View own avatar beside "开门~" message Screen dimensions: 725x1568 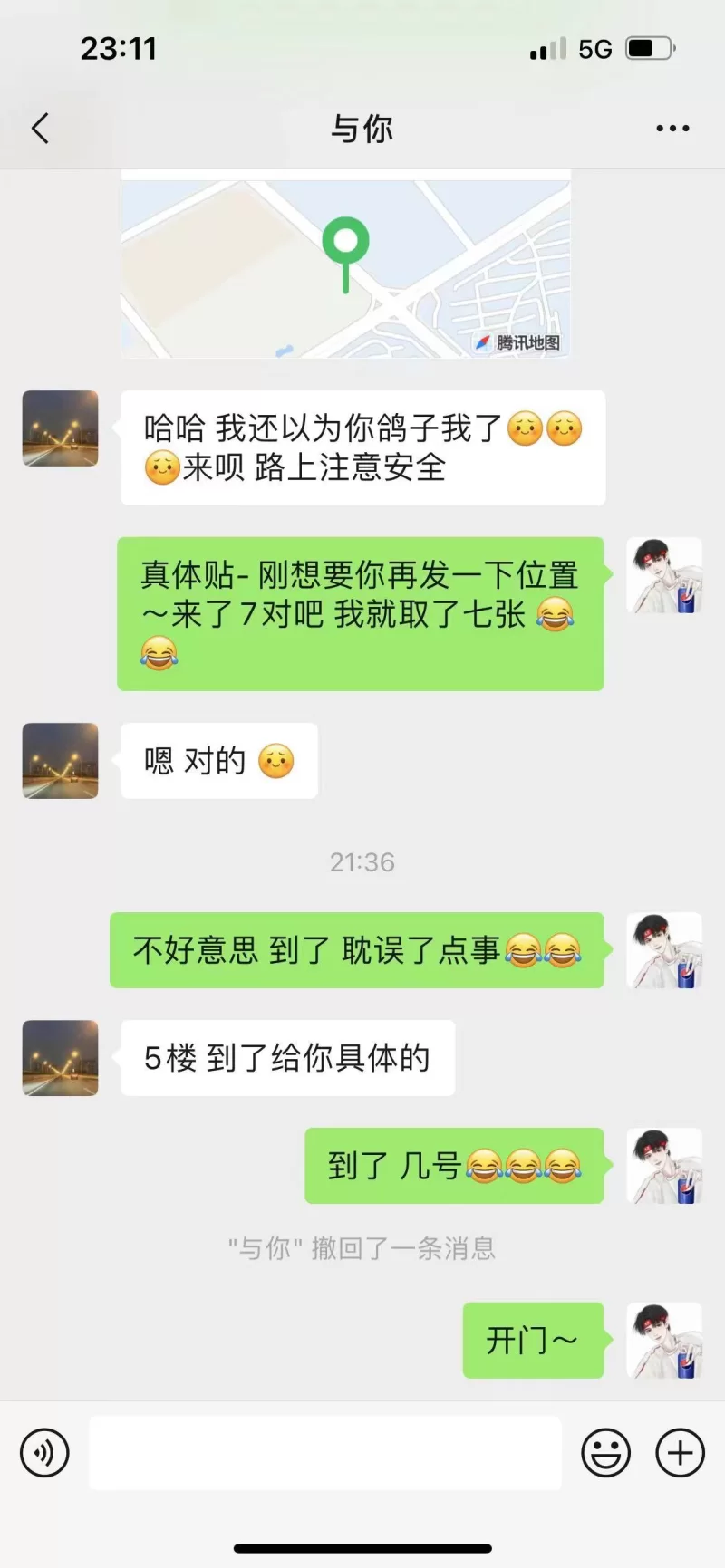(664, 1341)
